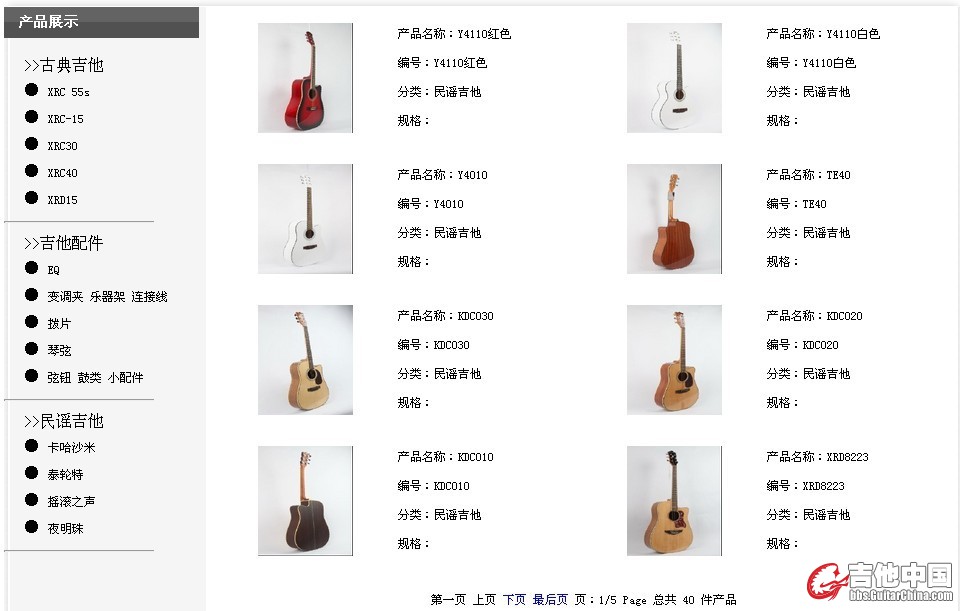The image size is (960, 611).
Task: Open the red Y4110 guitar image
Action: (x=305, y=78)
